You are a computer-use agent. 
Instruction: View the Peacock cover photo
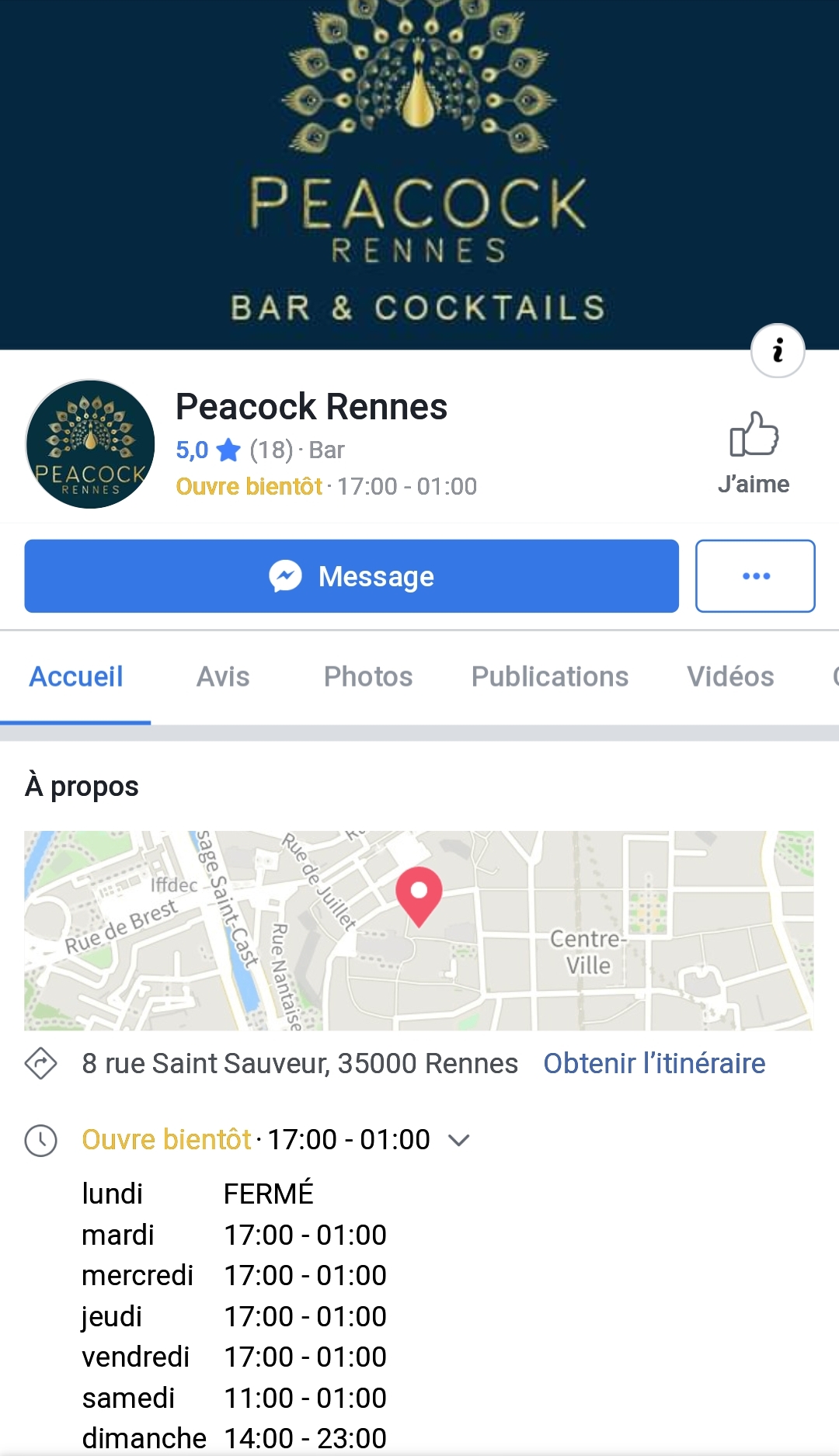pos(419,171)
